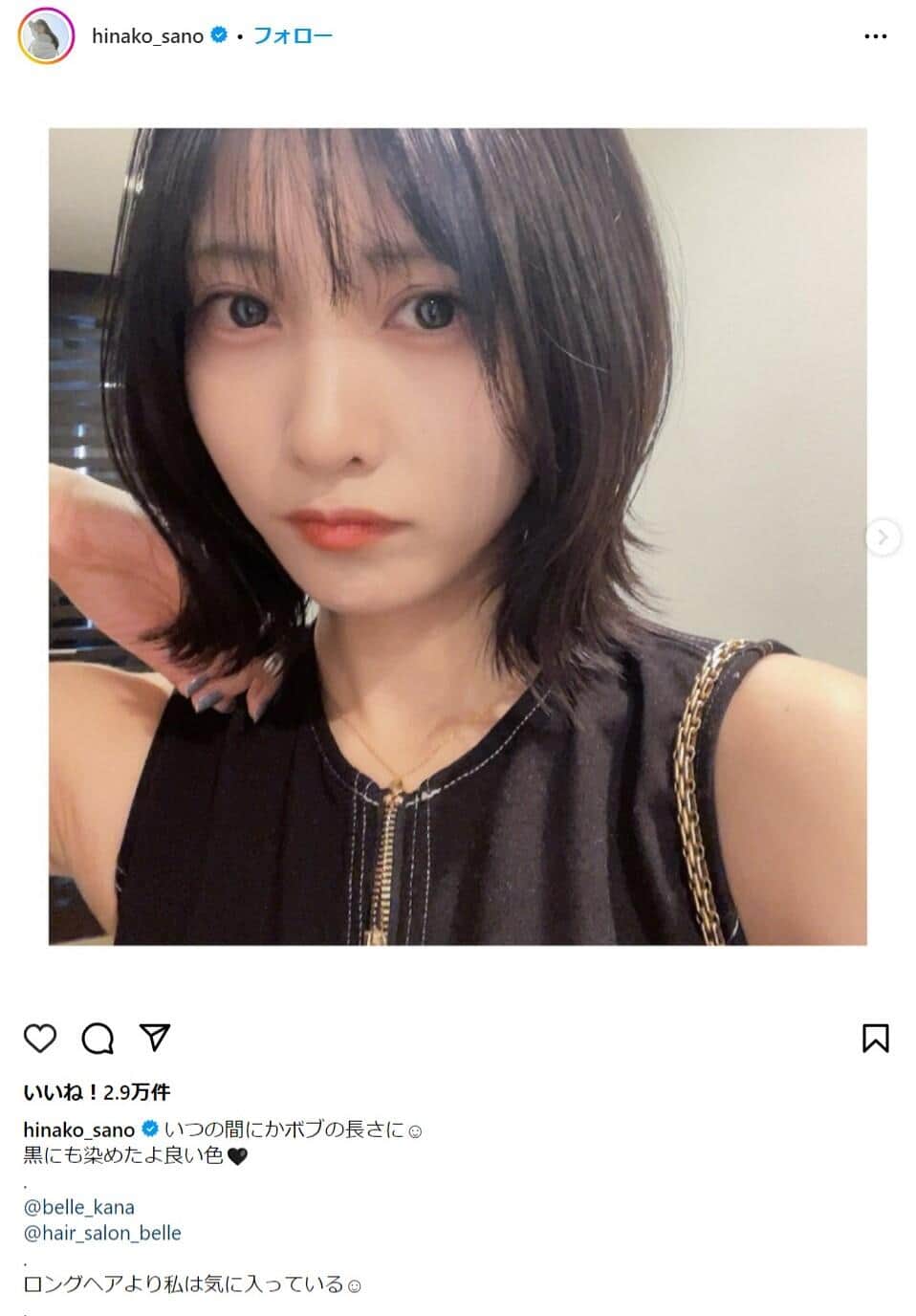This screenshot has height=1316, width=916.
Task: View the いいね！2.9万件 likes list
Action: coord(97,1091)
